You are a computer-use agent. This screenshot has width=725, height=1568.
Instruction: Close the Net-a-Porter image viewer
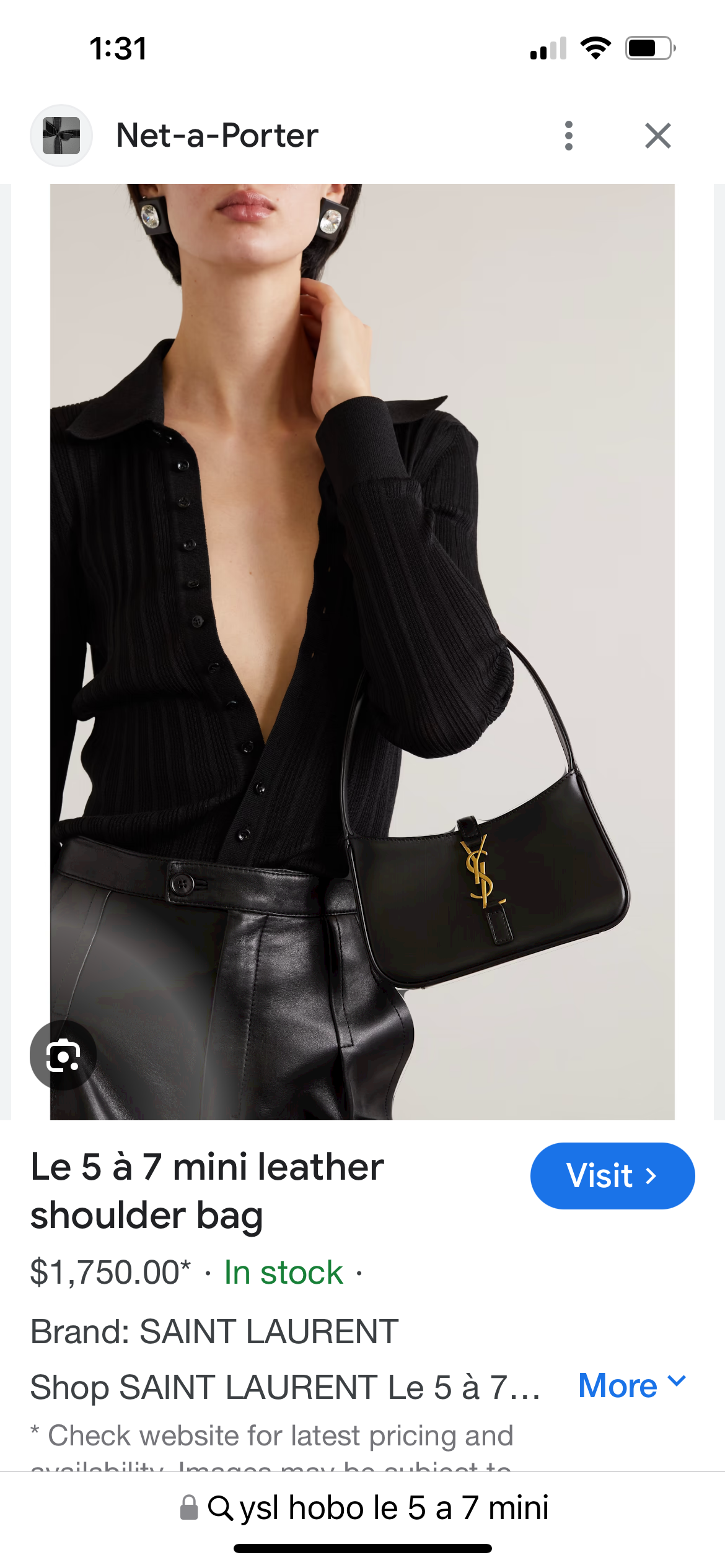[x=657, y=136]
